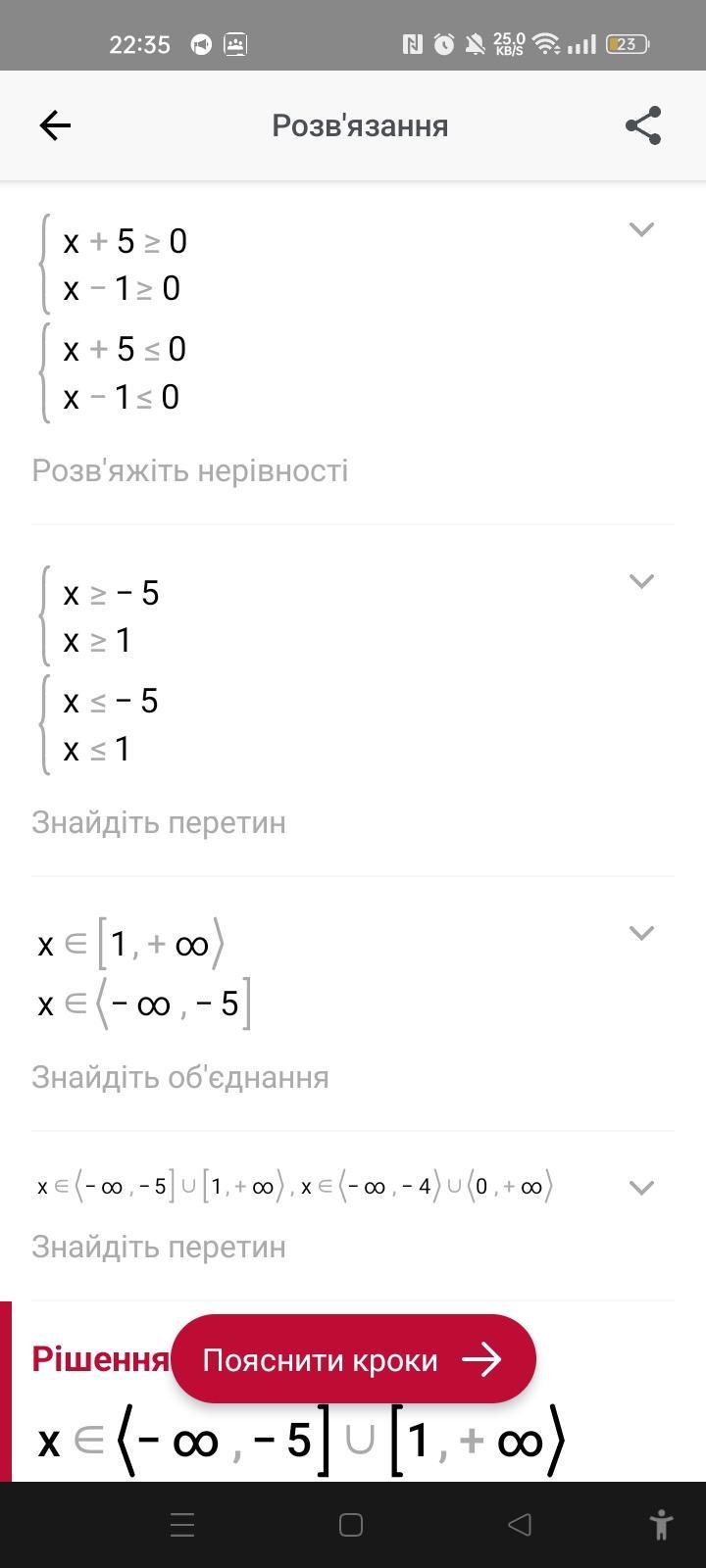This screenshot has height=1568, width=706.
Task: Share this solution
Action: click(x=643, y=125)
